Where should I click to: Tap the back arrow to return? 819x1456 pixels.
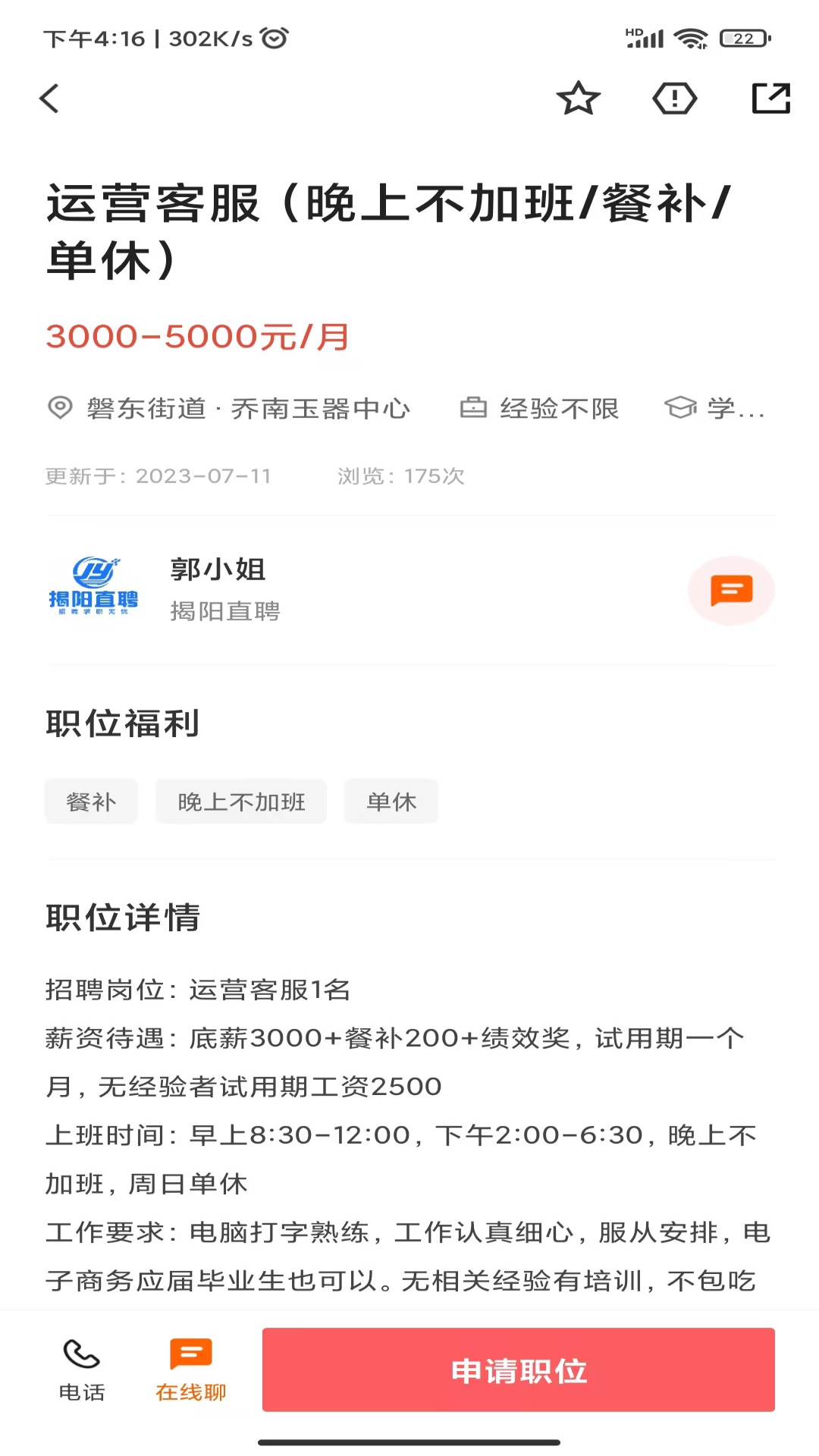[x=50, y=99]
